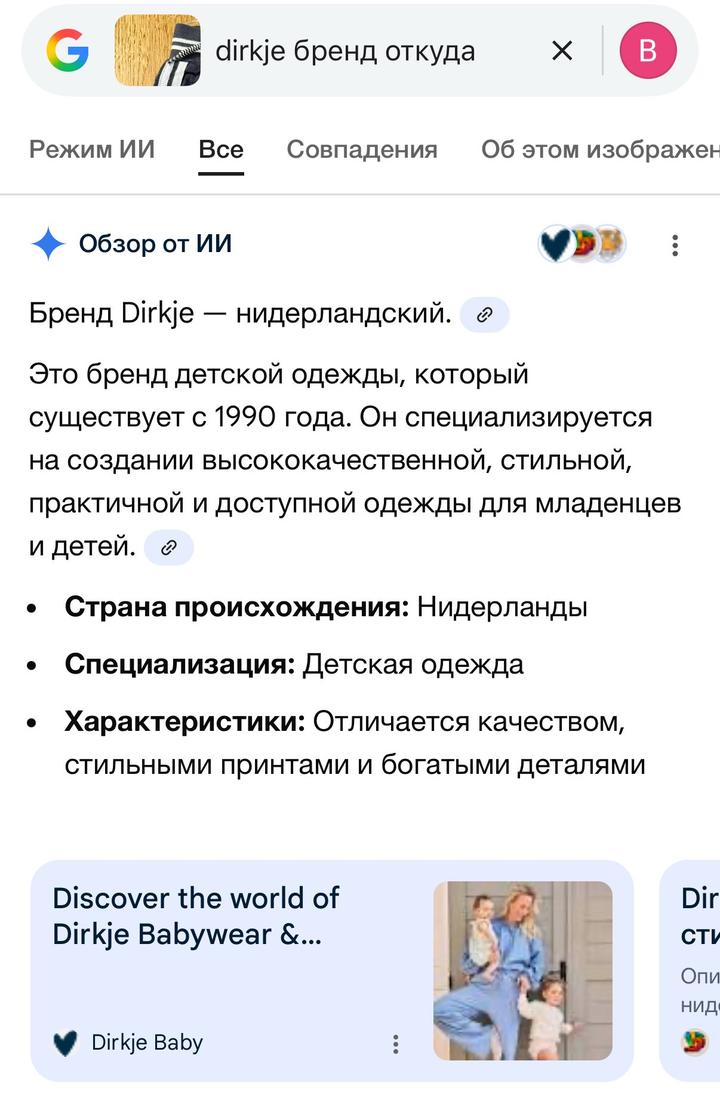
Task: Open AI overview overflow menu
Action: point(676,245)
